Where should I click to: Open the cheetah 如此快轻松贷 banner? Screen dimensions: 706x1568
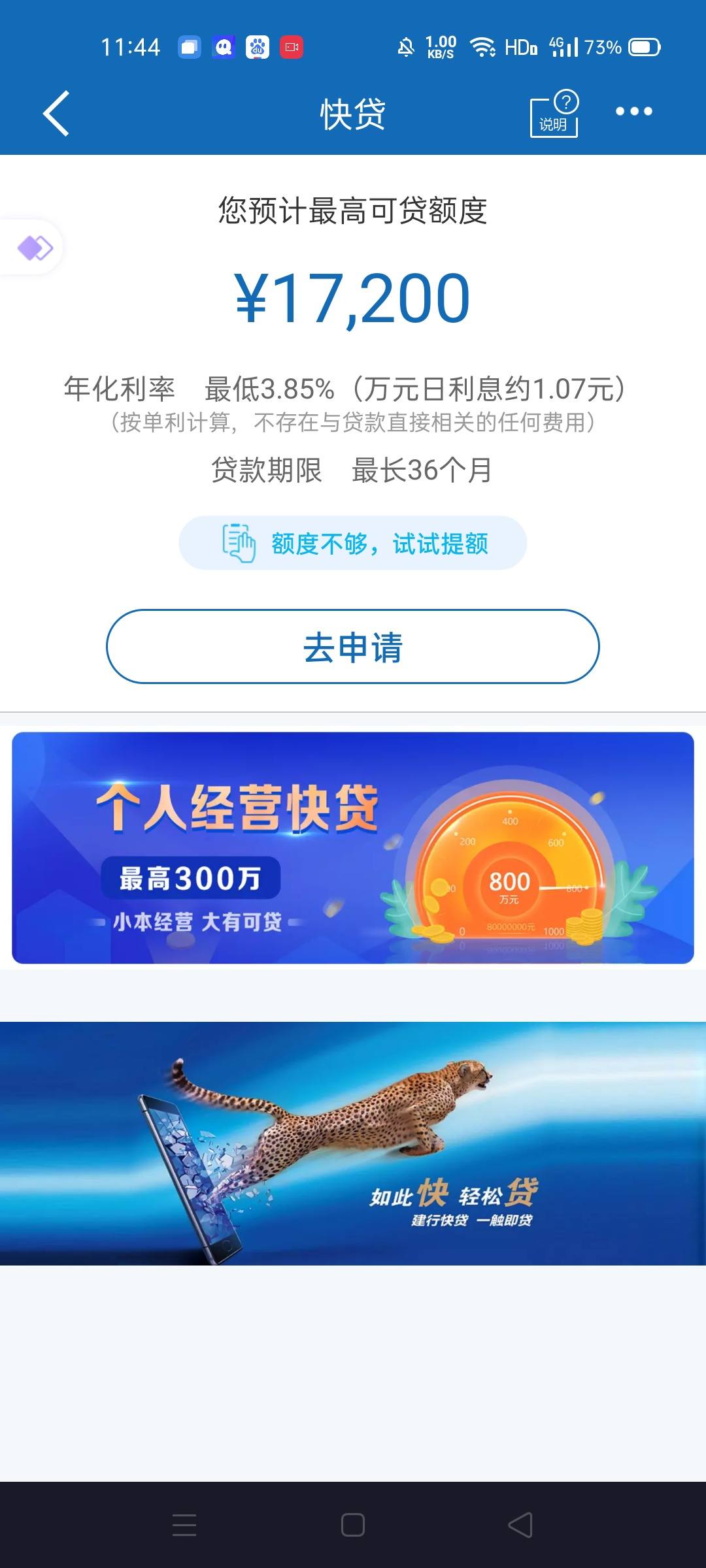(353, 1143)
